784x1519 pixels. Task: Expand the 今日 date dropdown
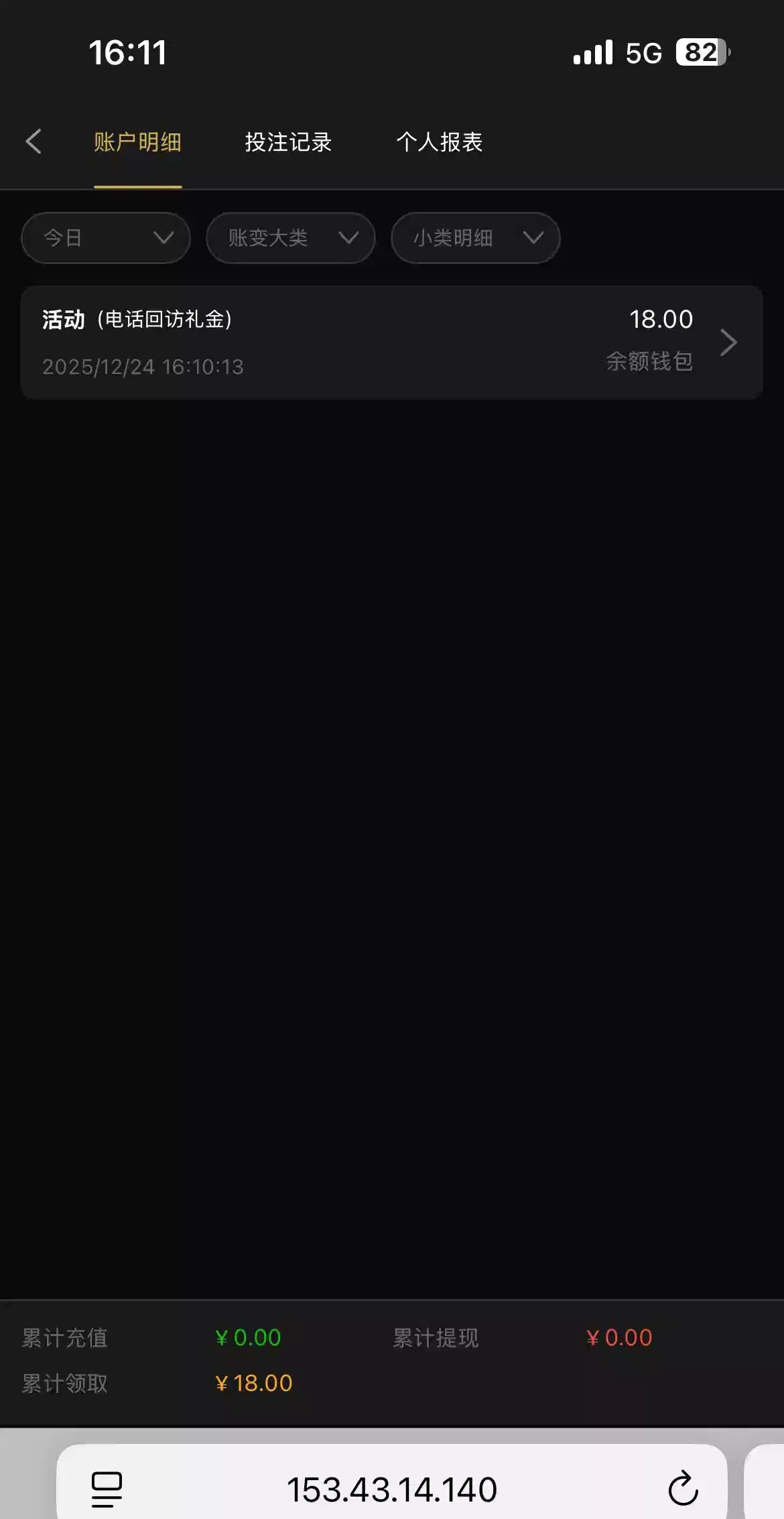tap(106, 238)
